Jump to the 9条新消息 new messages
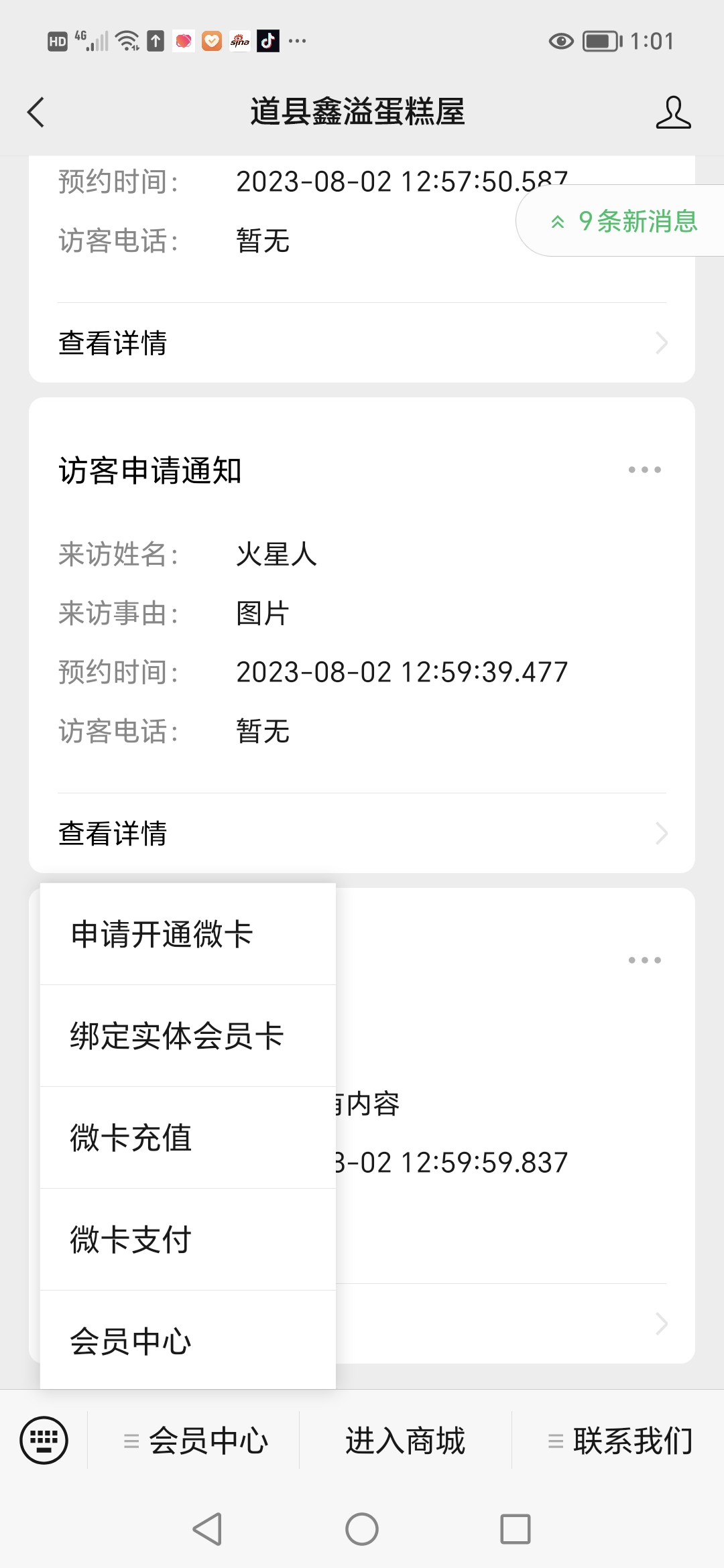The width and height of the screenshot is (724, 1568). pos(623,221)
